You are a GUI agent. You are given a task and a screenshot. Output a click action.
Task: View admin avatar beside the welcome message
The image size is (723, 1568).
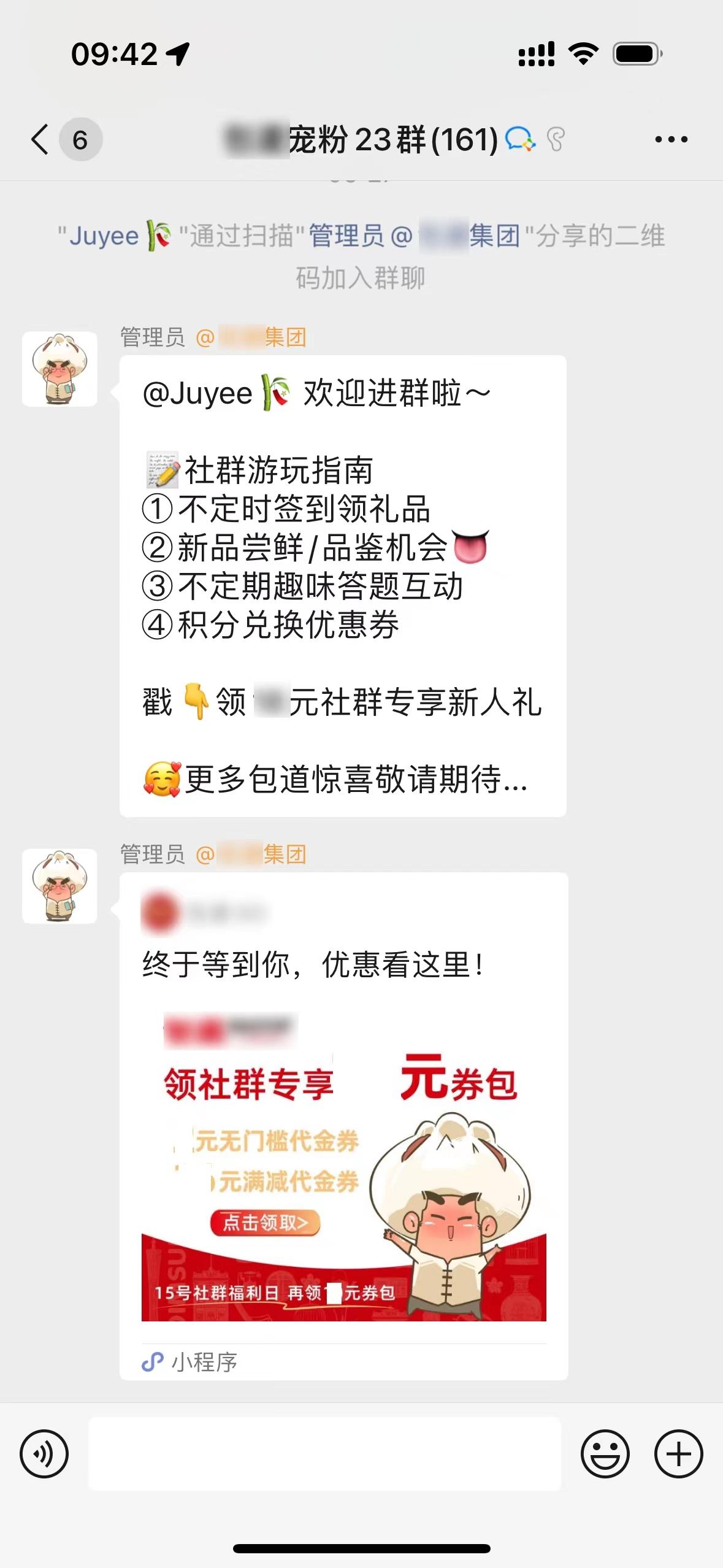tap(59, 369)
